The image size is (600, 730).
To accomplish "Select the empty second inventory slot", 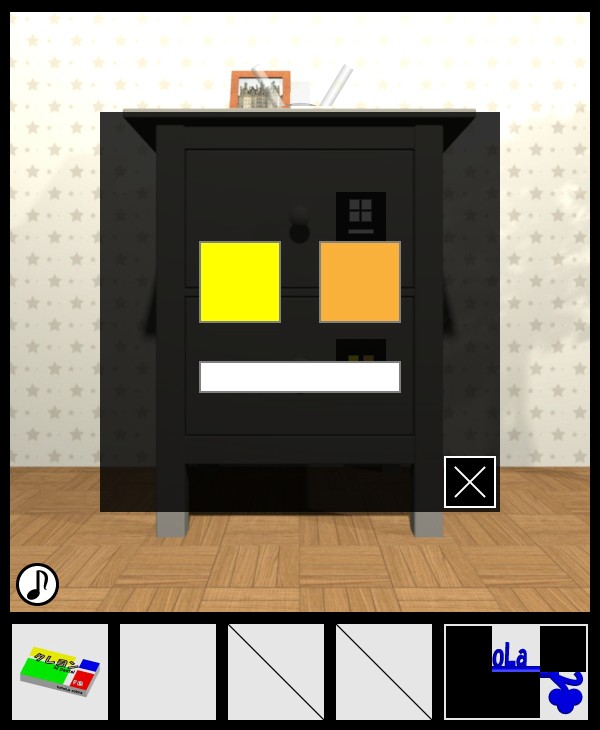I will (168, 672).
